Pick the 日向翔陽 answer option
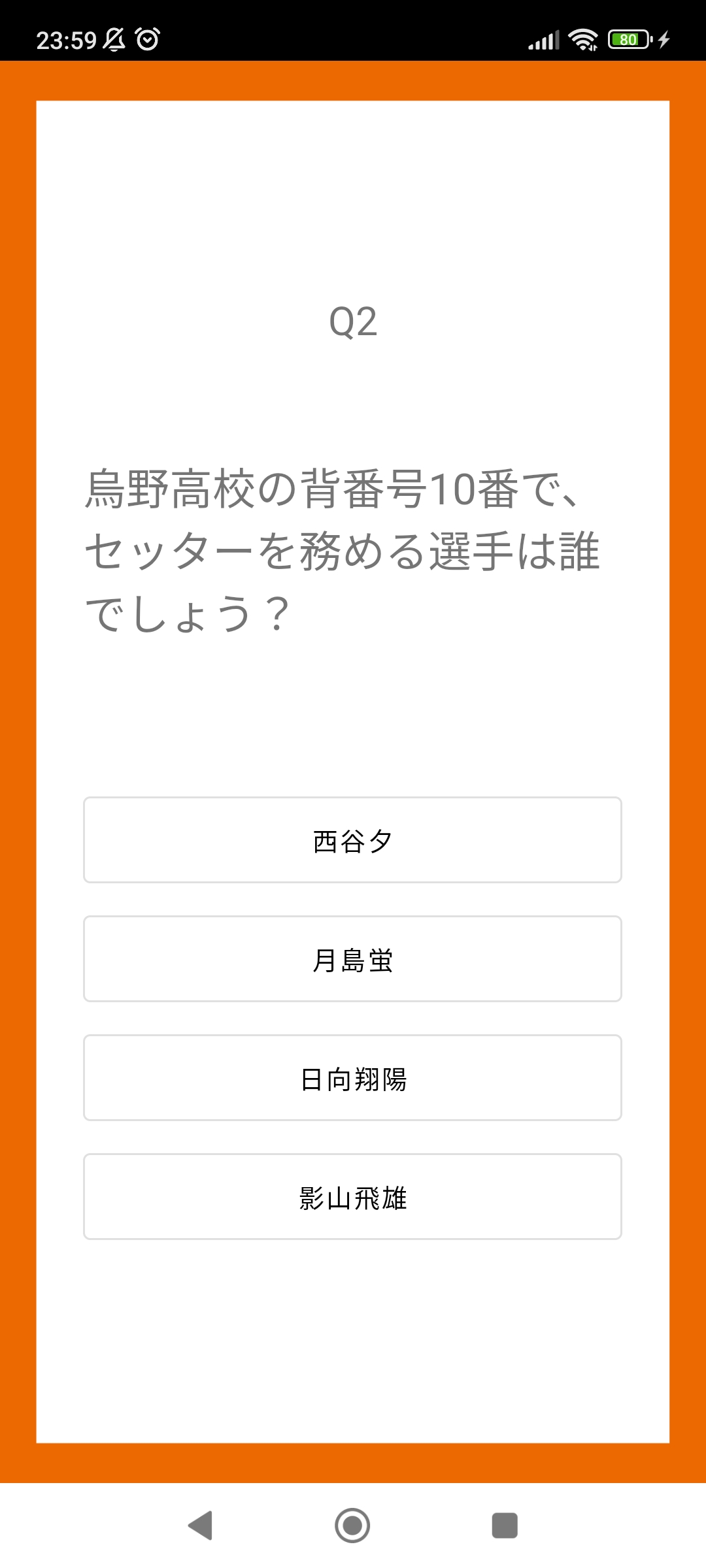Viewport: 706px width, 1568px height. [x=352, y=1077]
